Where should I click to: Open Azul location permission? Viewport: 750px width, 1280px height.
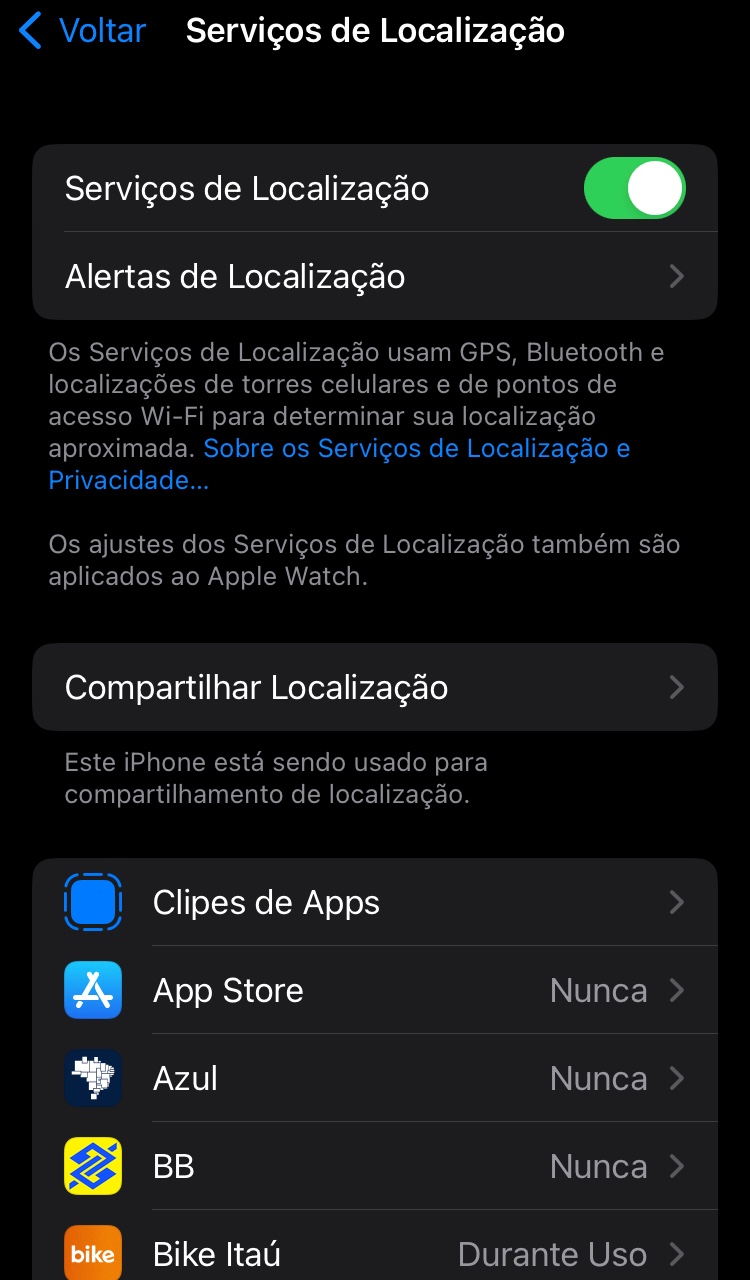(x=375, y=1079)
